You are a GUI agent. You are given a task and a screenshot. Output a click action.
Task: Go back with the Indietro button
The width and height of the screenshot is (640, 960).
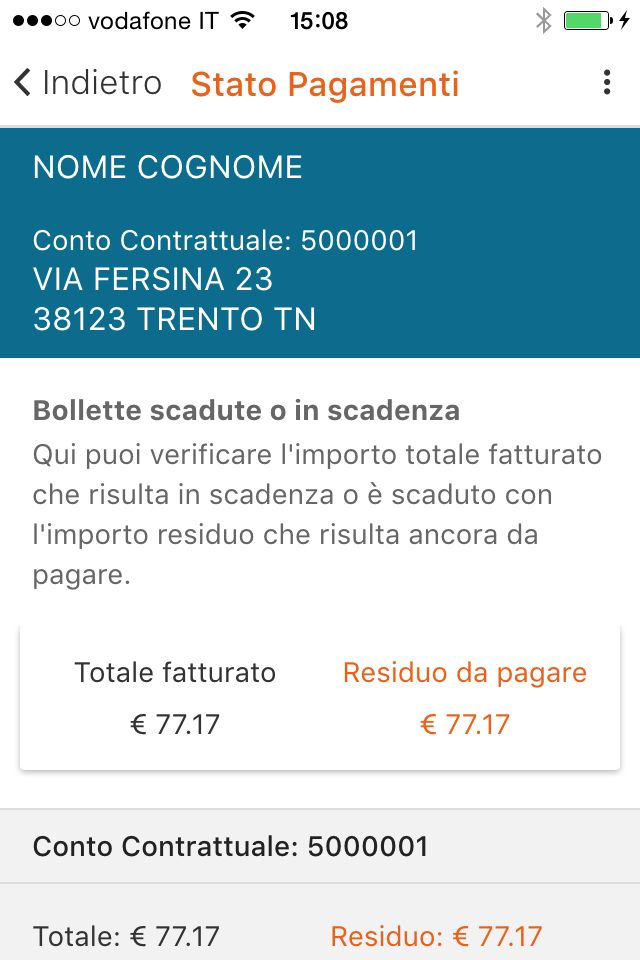[87, 83]
